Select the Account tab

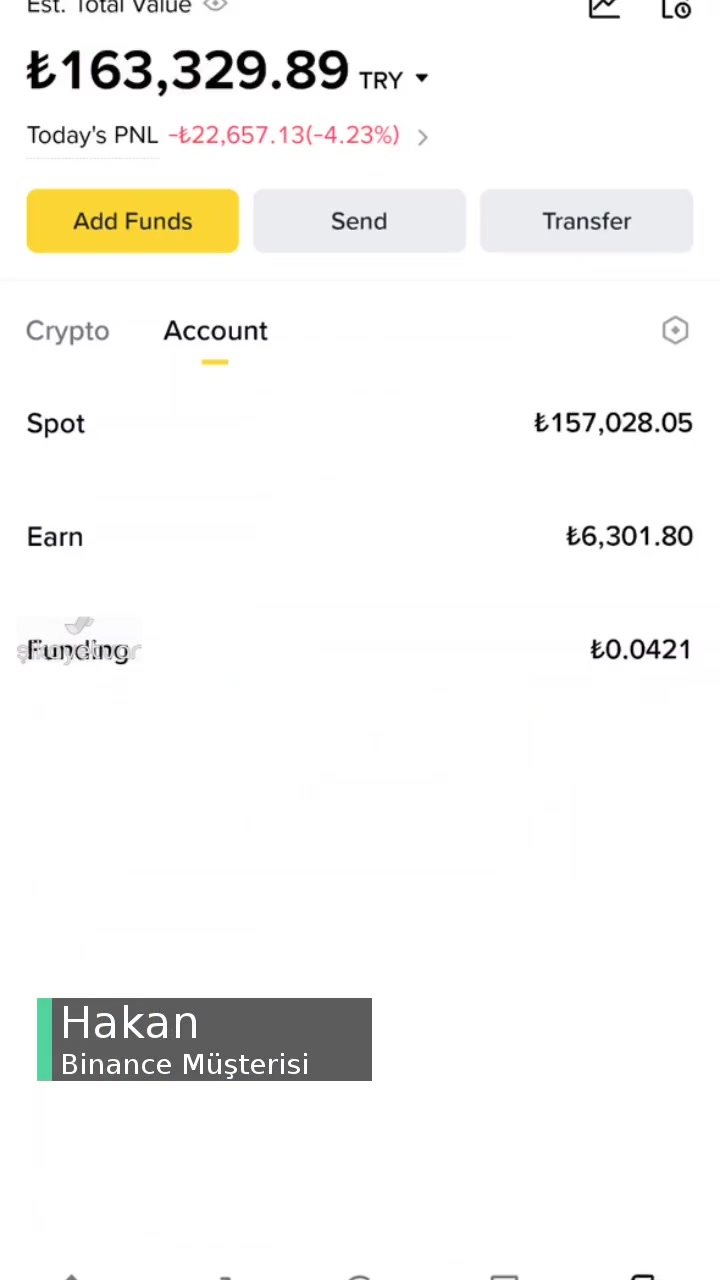pos(215,330)
